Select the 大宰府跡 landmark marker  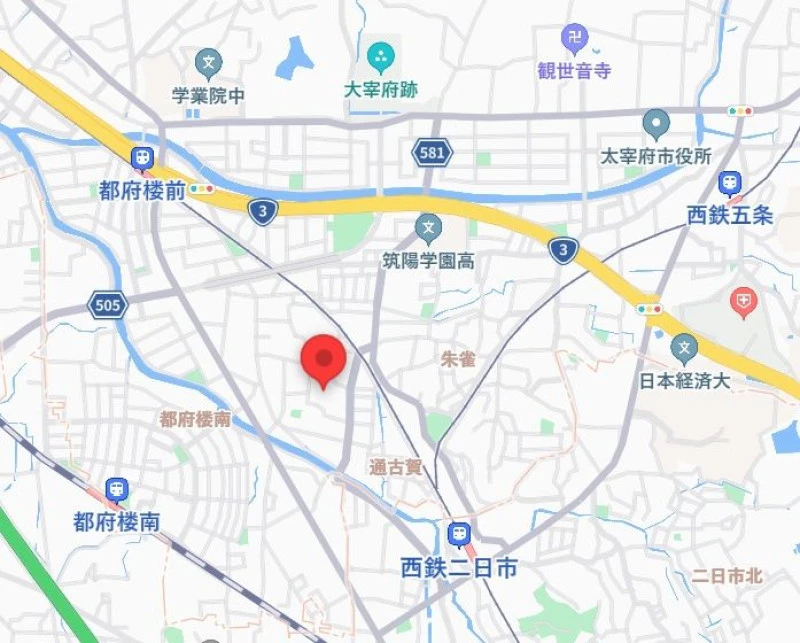[380, 55]
